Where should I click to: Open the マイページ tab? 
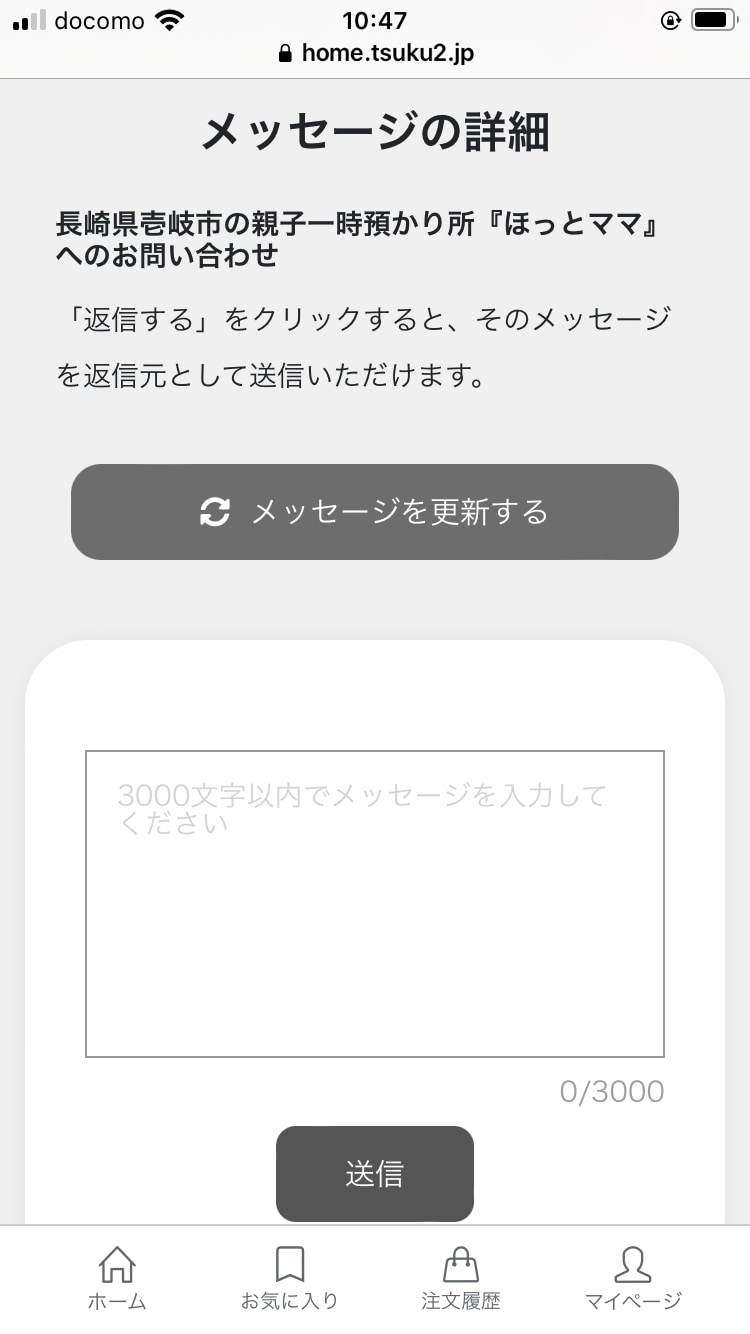click(632, 1278)
